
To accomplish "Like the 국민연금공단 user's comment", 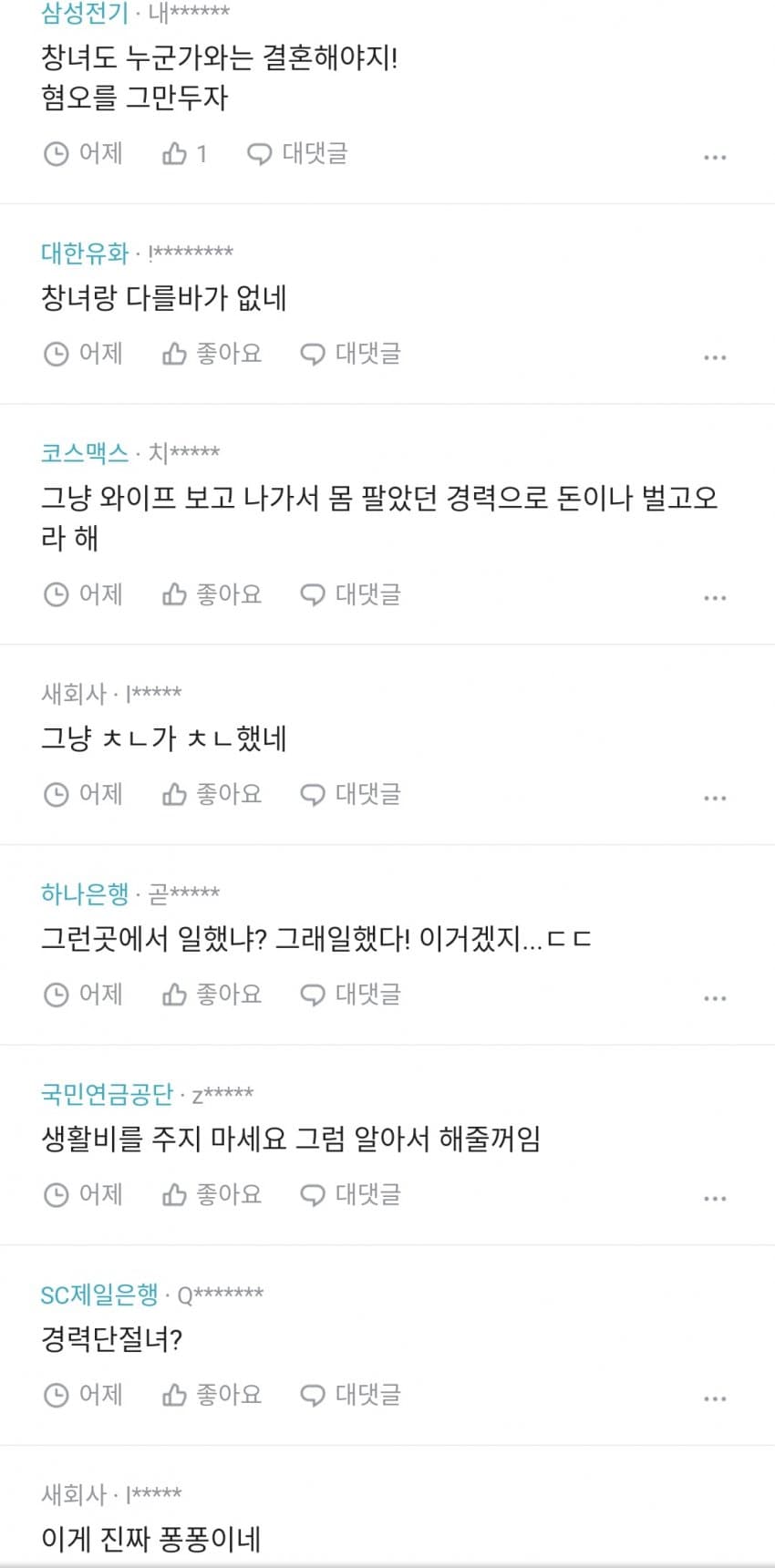I will click(212, 1194).
